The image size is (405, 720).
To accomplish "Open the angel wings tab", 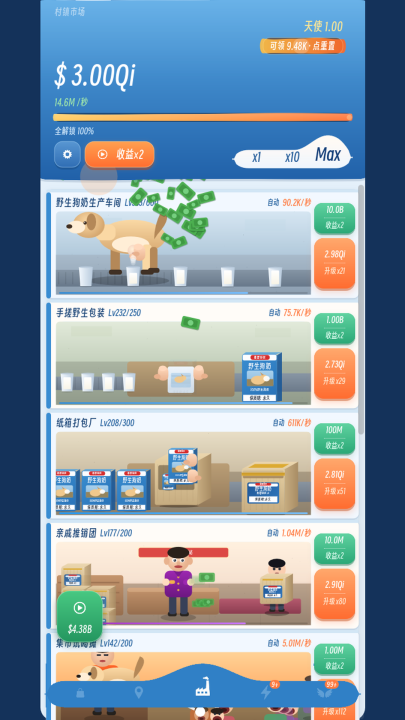I will pos(325,692).
